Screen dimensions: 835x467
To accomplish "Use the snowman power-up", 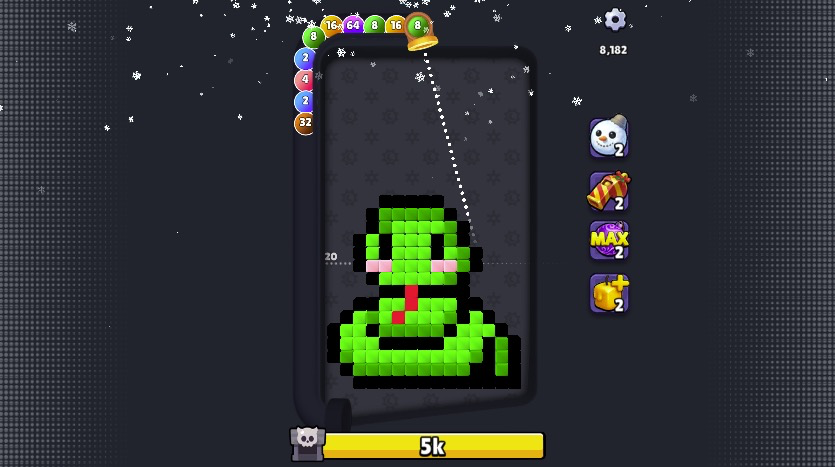I will pyautogui.click(x=608, y=138).
